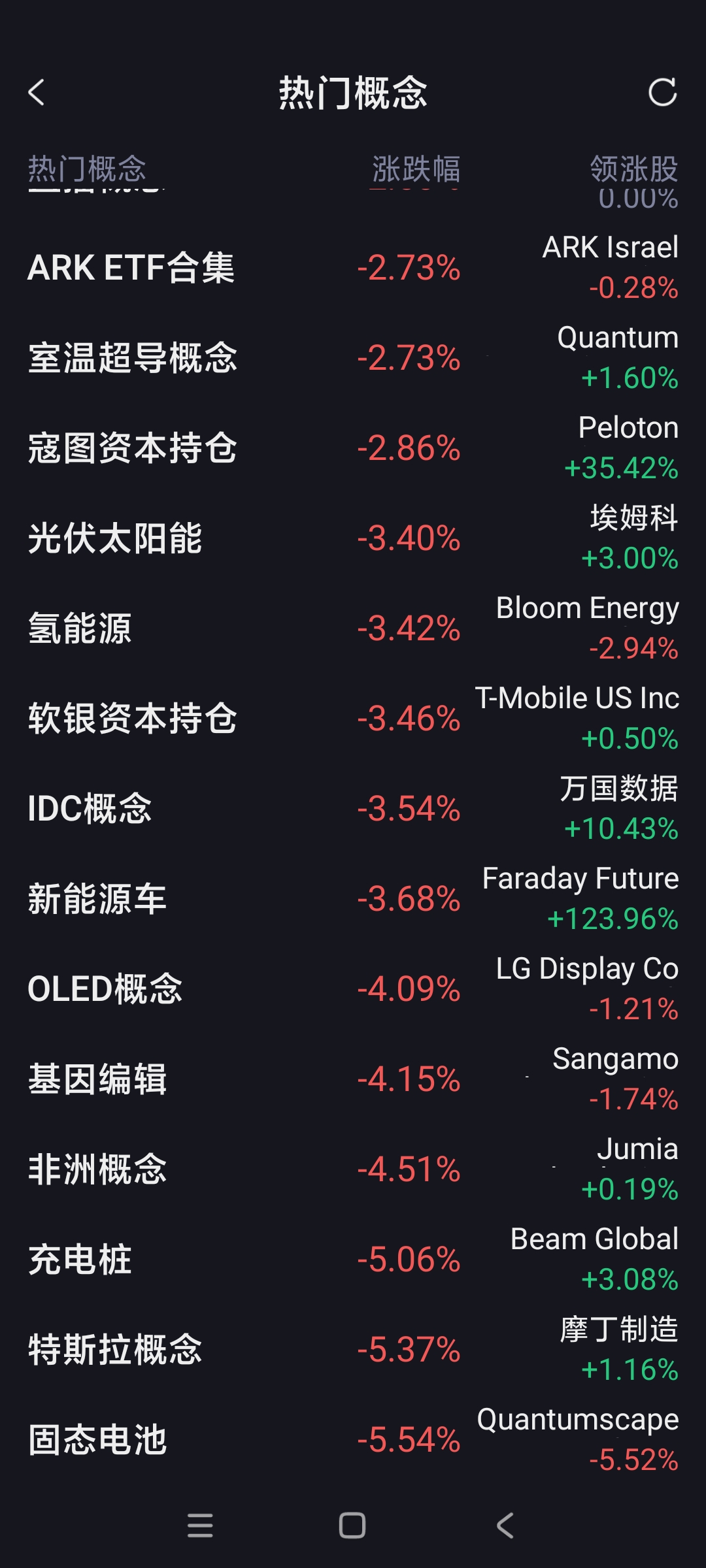The image size is (706, 1568).
Task: Open the 光伏太阳能 concept row
Action: tap(131, 539)
